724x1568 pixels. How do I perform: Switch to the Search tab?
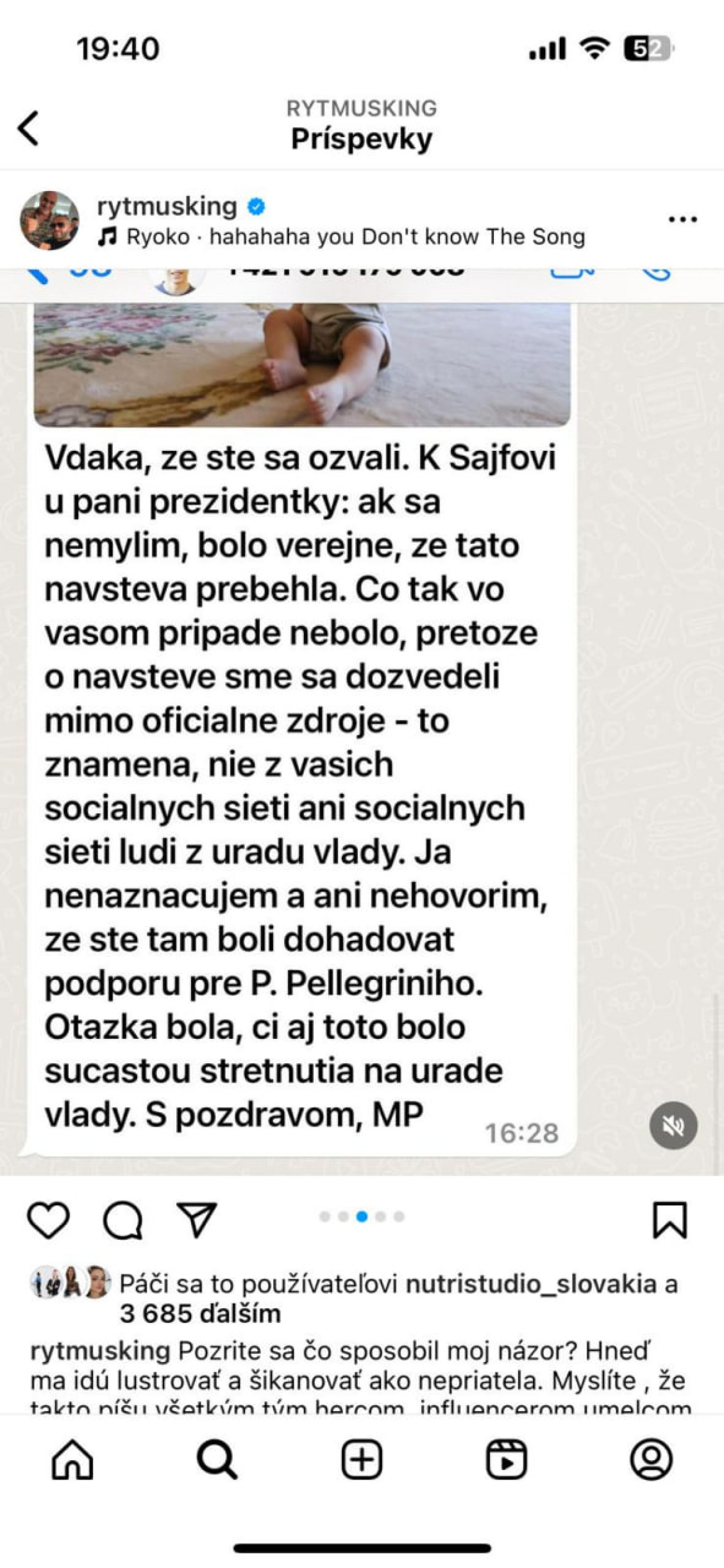(x=217, y=1460)
